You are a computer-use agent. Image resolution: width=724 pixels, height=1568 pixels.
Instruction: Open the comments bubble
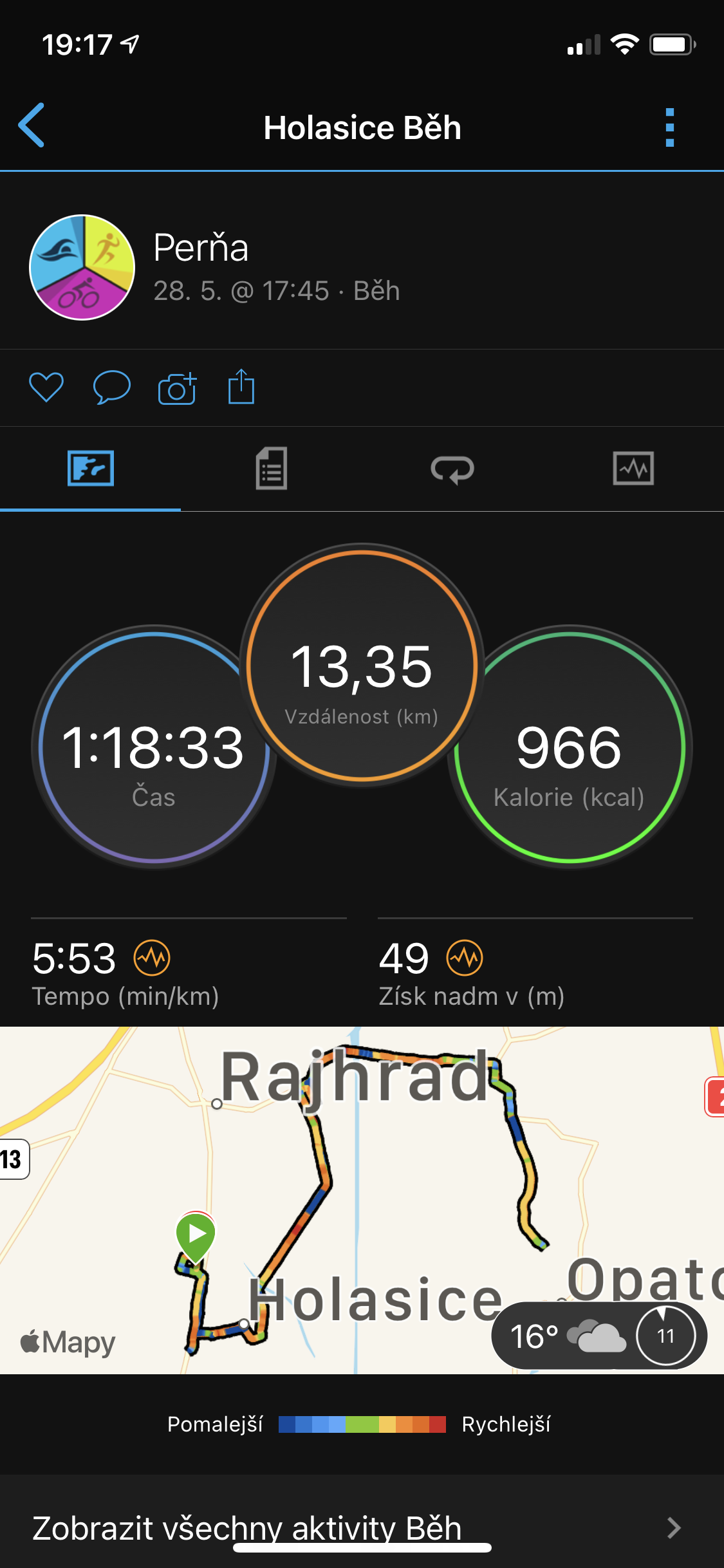(112, 387)
